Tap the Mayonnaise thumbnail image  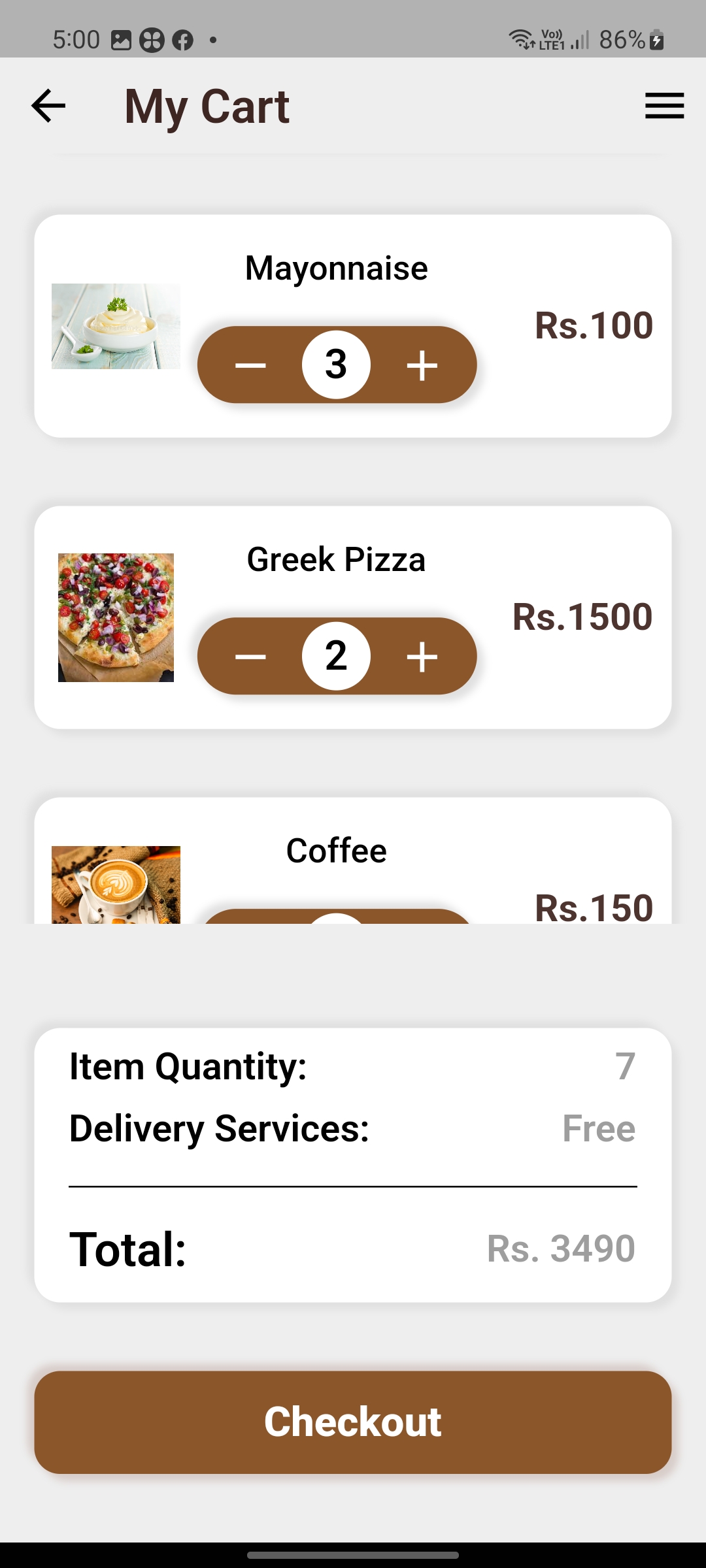(x=116, y=325)
